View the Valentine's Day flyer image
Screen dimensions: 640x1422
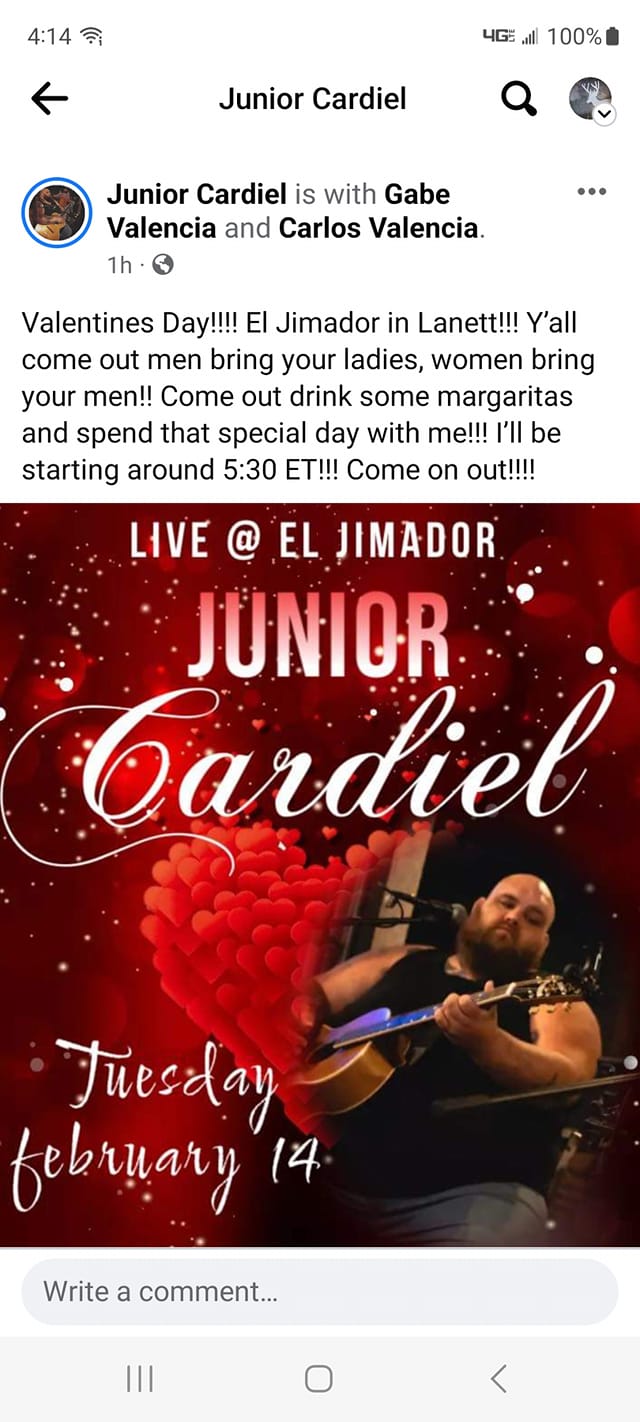pos(320,875)
